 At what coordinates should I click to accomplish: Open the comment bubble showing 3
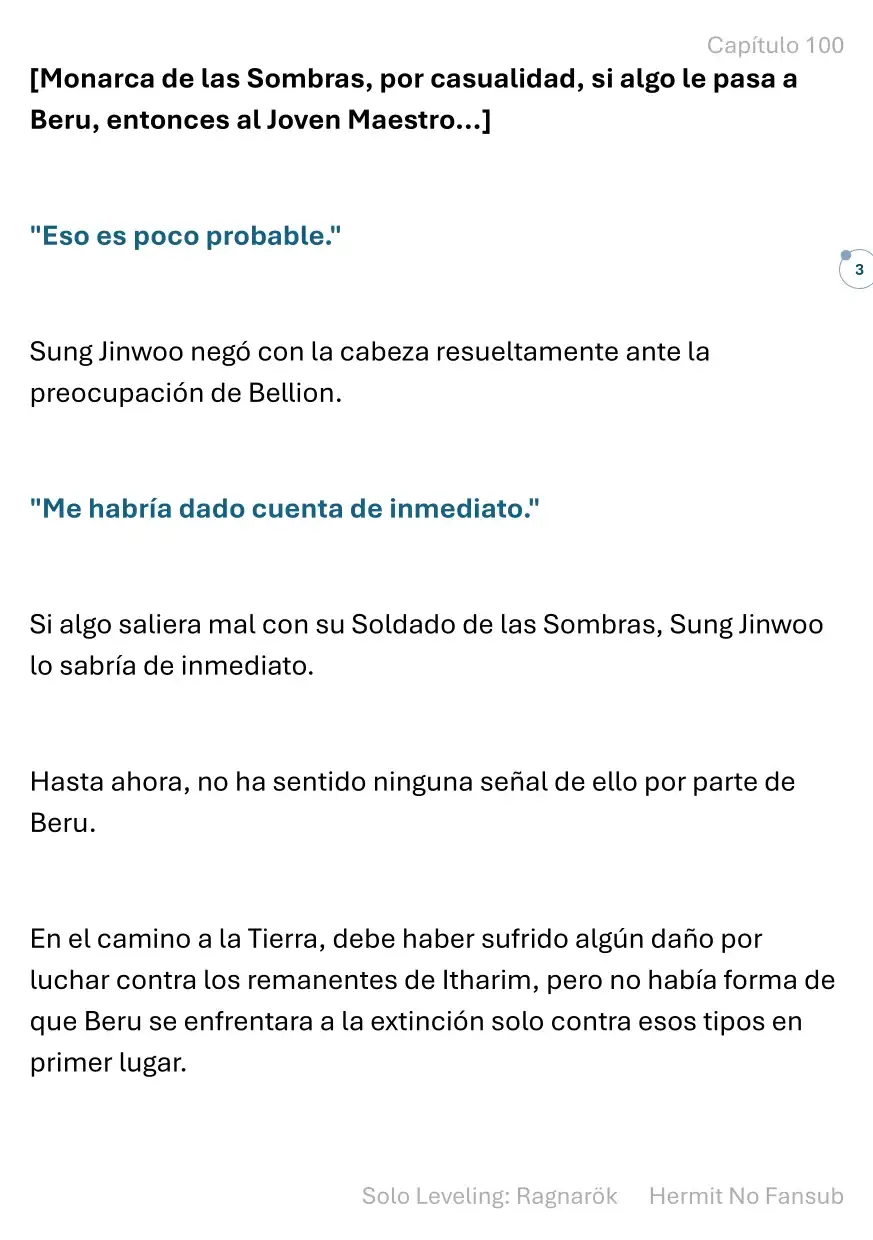tap(857, 269)
